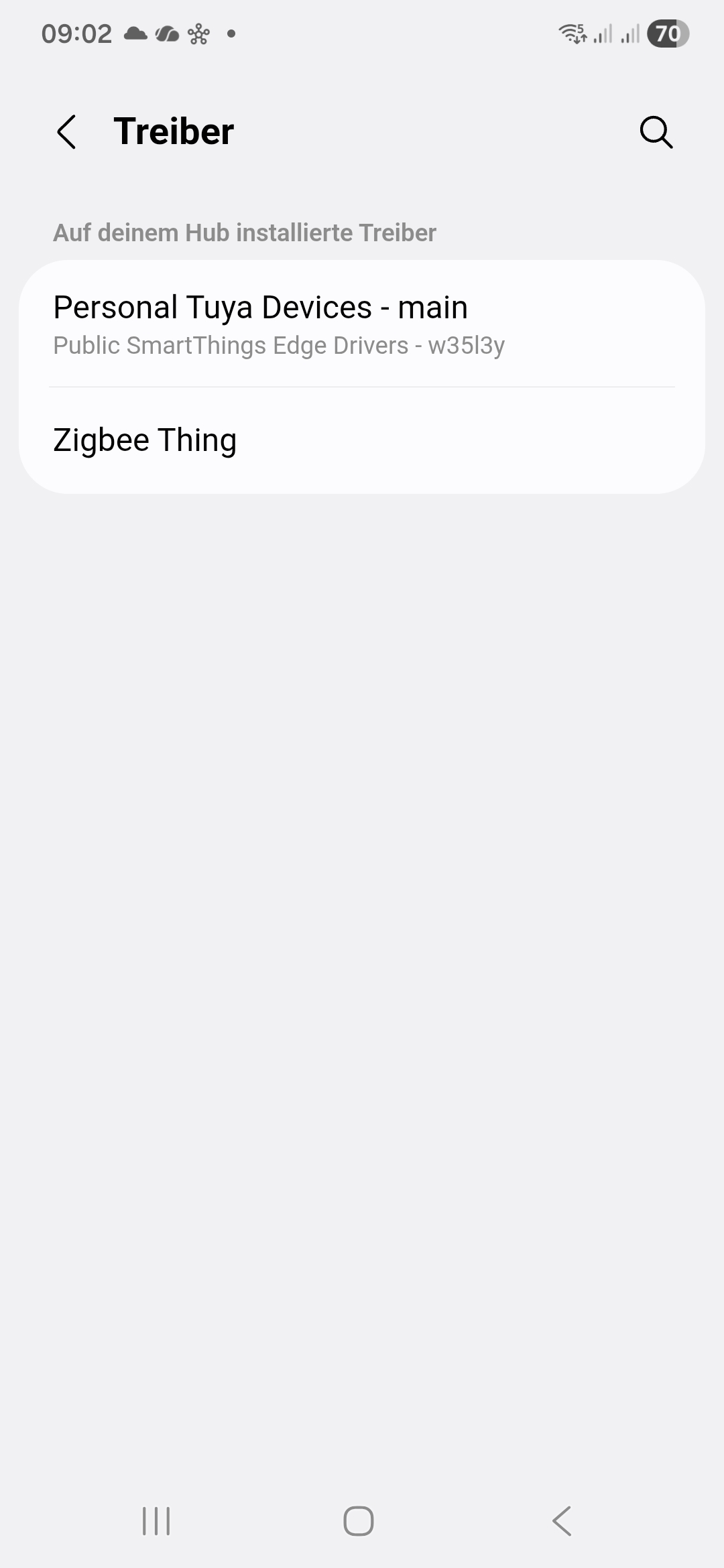The image size is (724, 1568).
Task: Select the Zigbee Thing driver
Action: tap(362, 440)
